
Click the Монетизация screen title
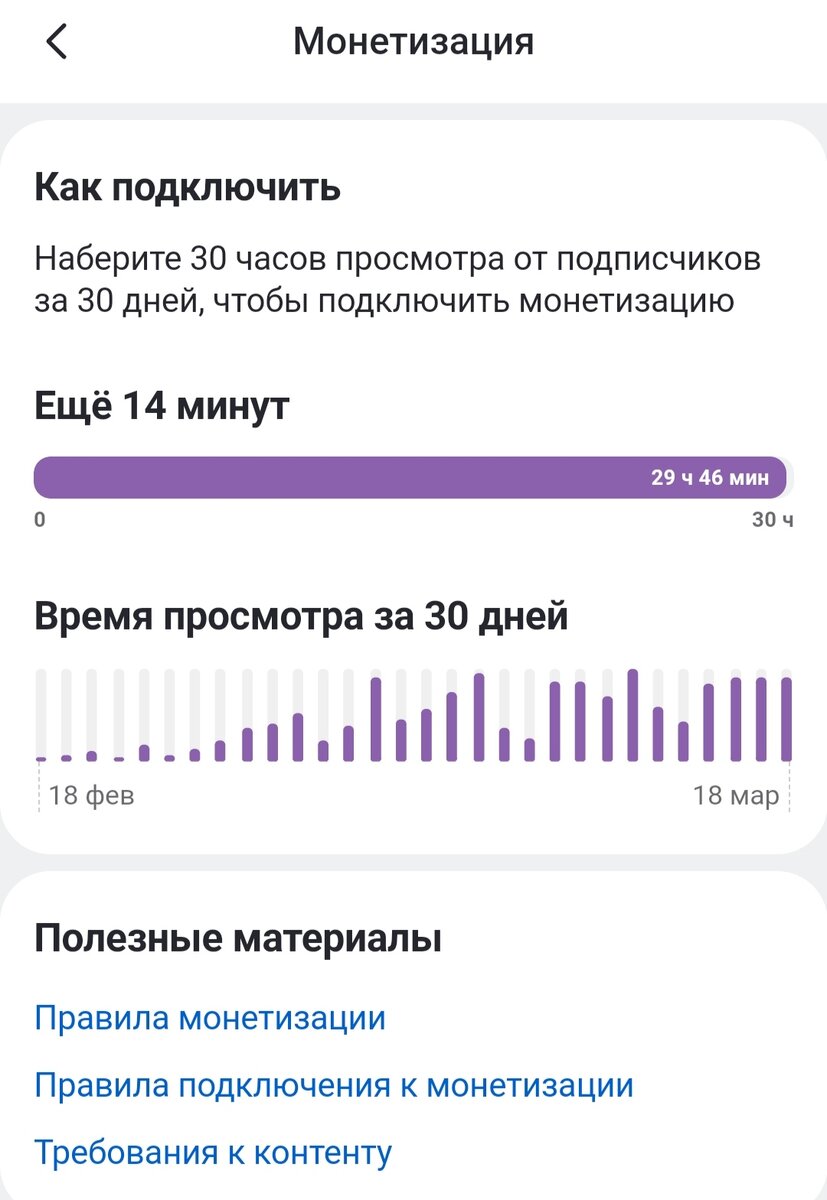click(413, 41)
